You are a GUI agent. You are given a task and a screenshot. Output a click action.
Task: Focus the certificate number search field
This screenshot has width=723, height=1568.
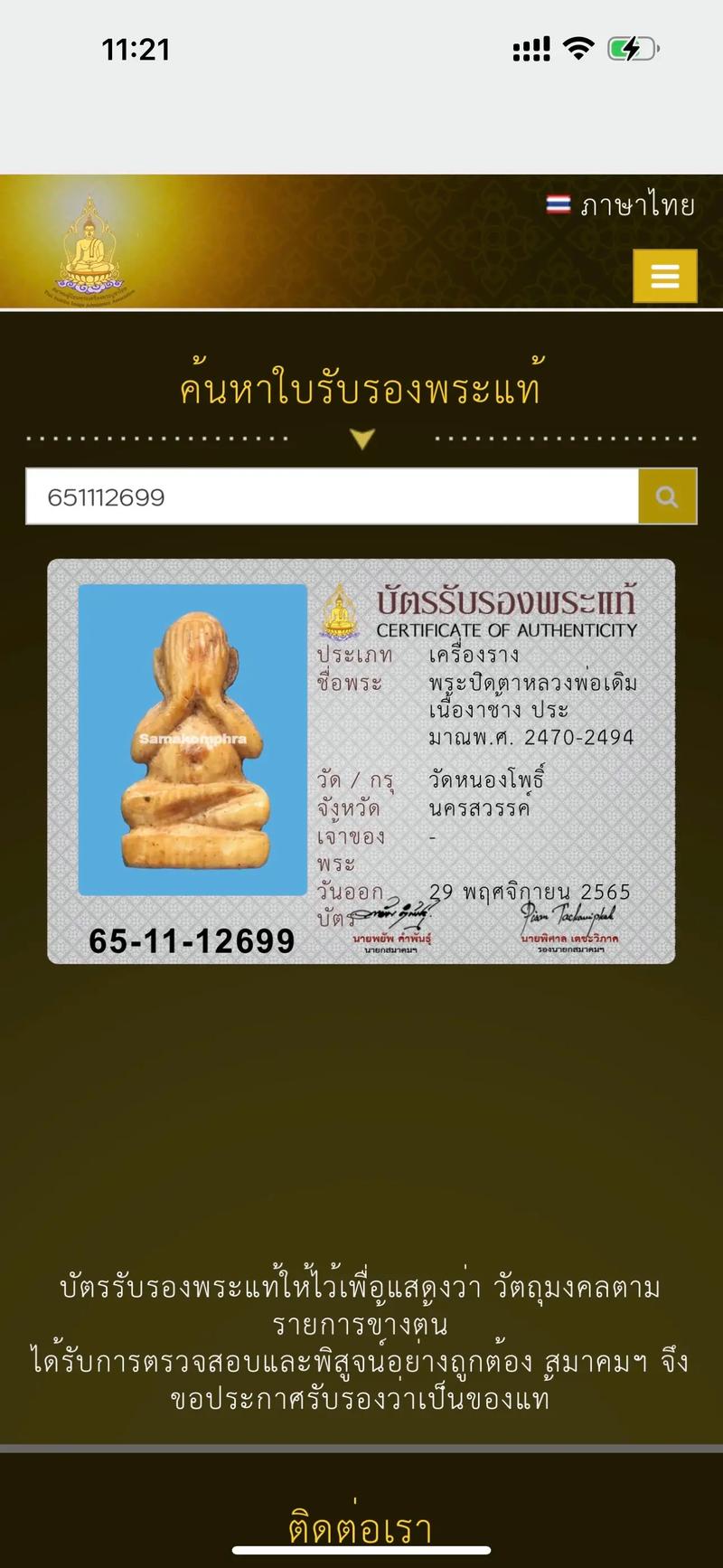pos(332,496)
